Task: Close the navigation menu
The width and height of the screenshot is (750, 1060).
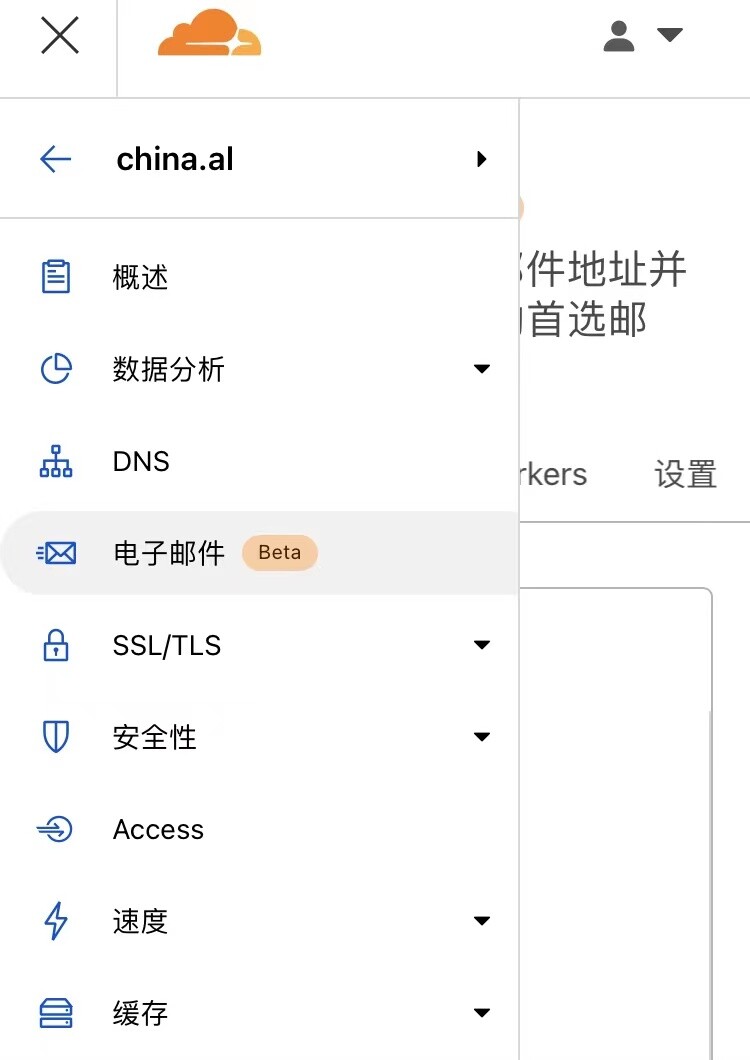Action: pyautogui.click(x=60, y=37)
